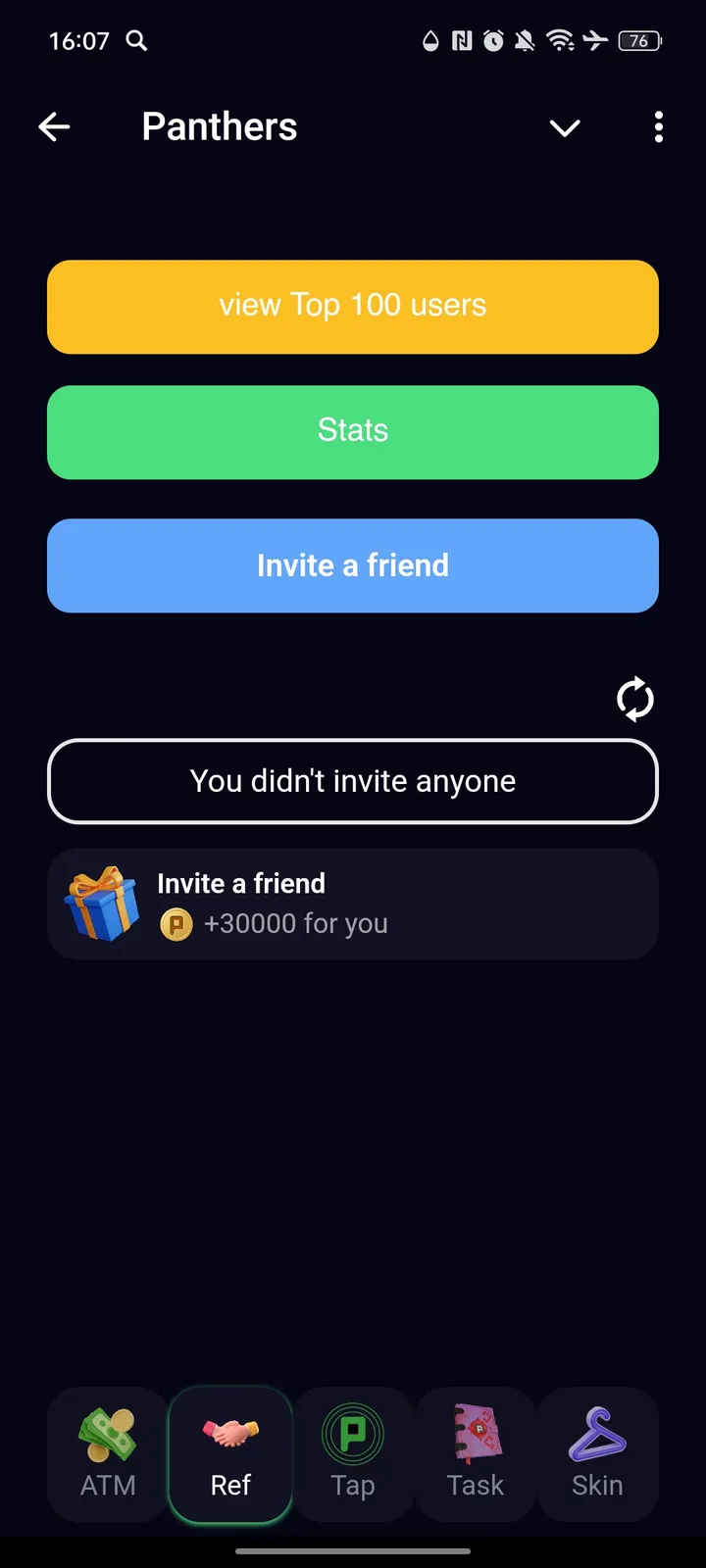This screenshot has width=706, height=1568.
Task: Switch to the Skin tab
Action: (597, 1454)
